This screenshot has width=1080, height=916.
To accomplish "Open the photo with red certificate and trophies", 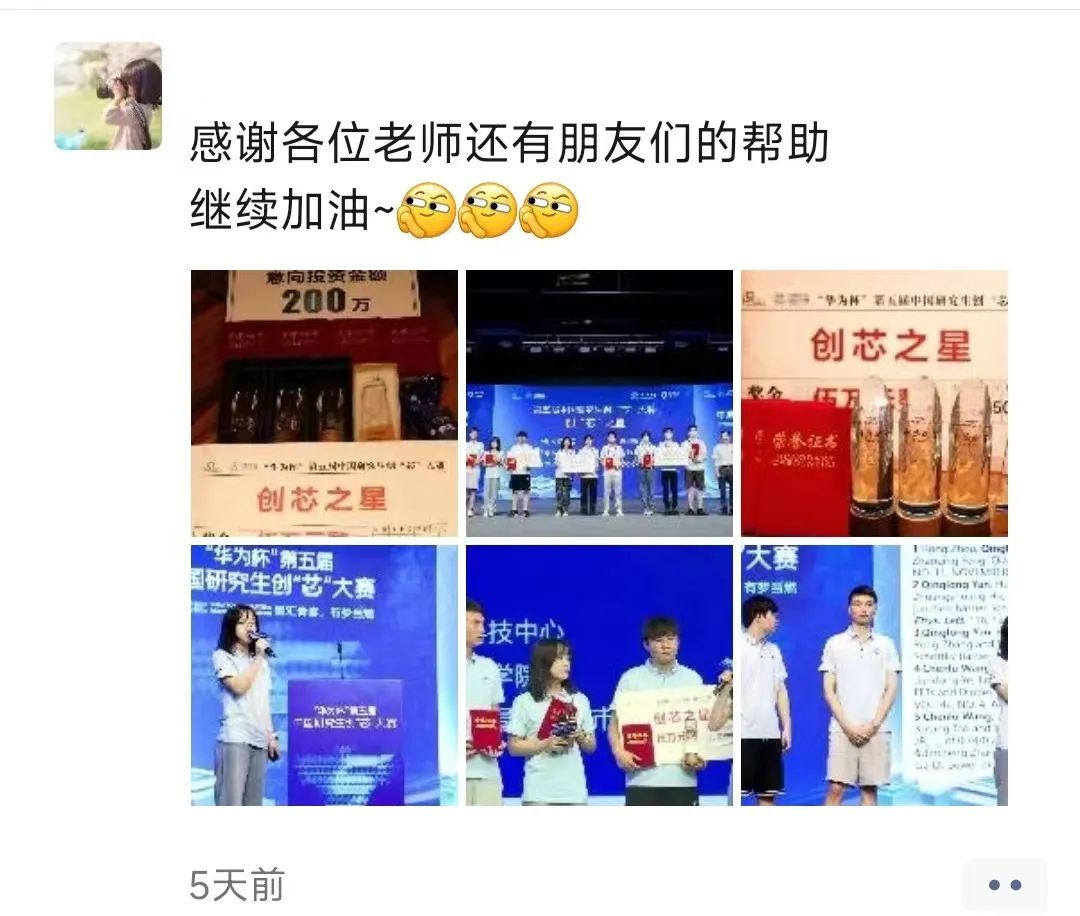I will pos(874,403).
